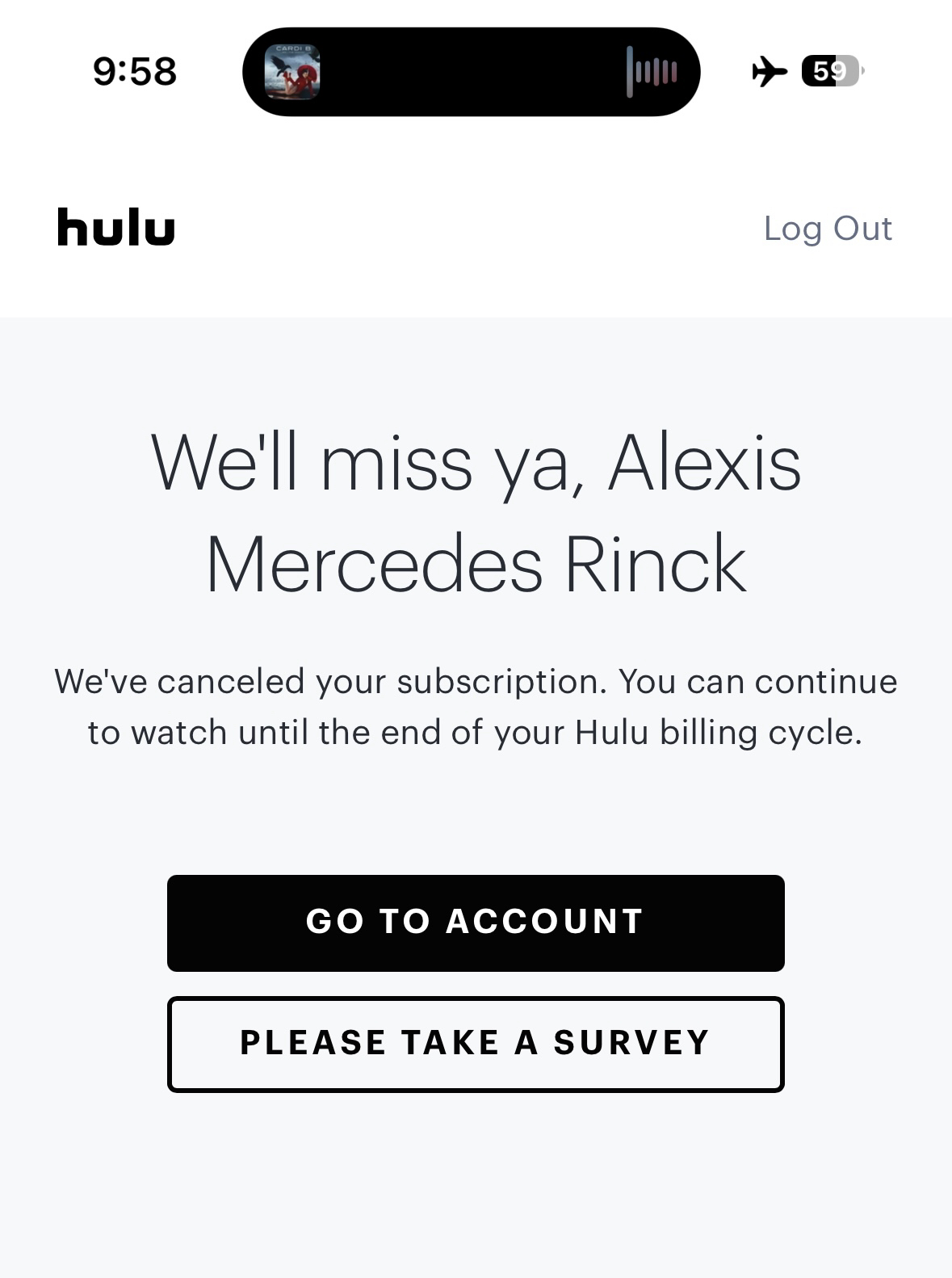Go to account page
Screen dimensions: 952x1278
pyautogui.click(x=476, y=923)
